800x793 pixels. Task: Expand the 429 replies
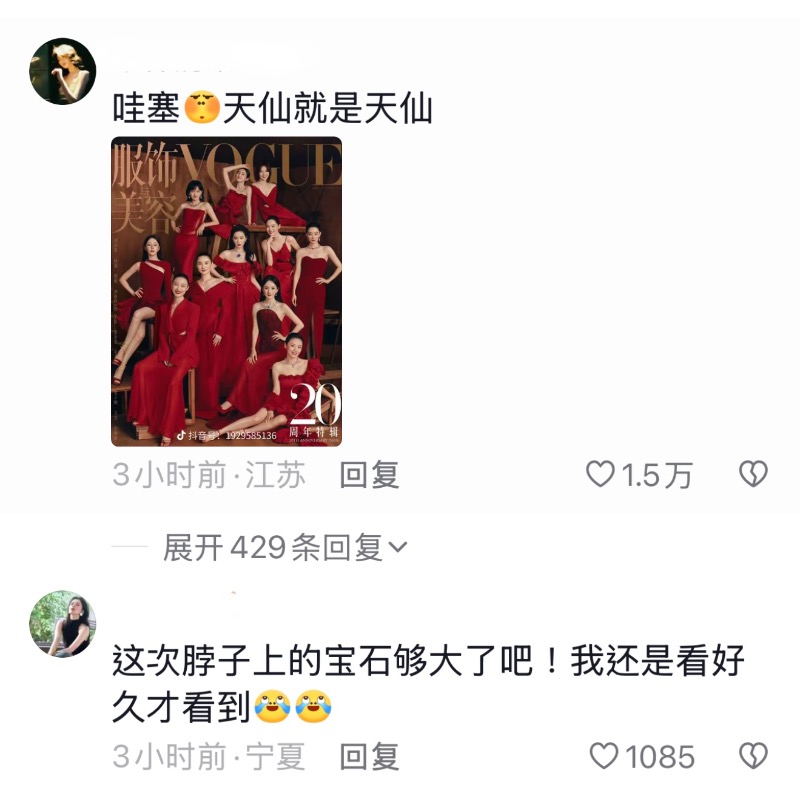pos(285,547)
